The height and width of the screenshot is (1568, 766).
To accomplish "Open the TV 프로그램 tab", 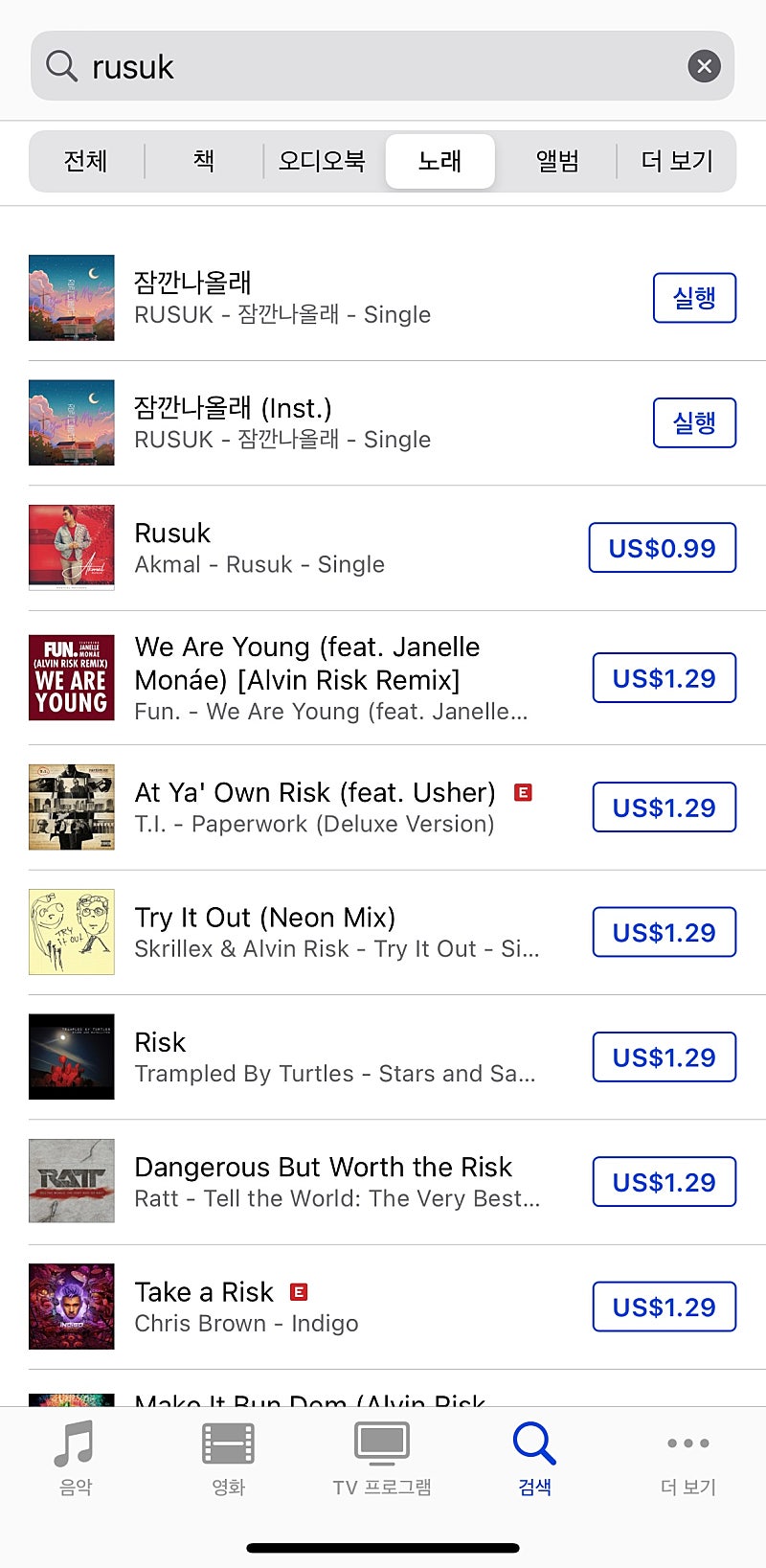I will [x=382, y=1458].
